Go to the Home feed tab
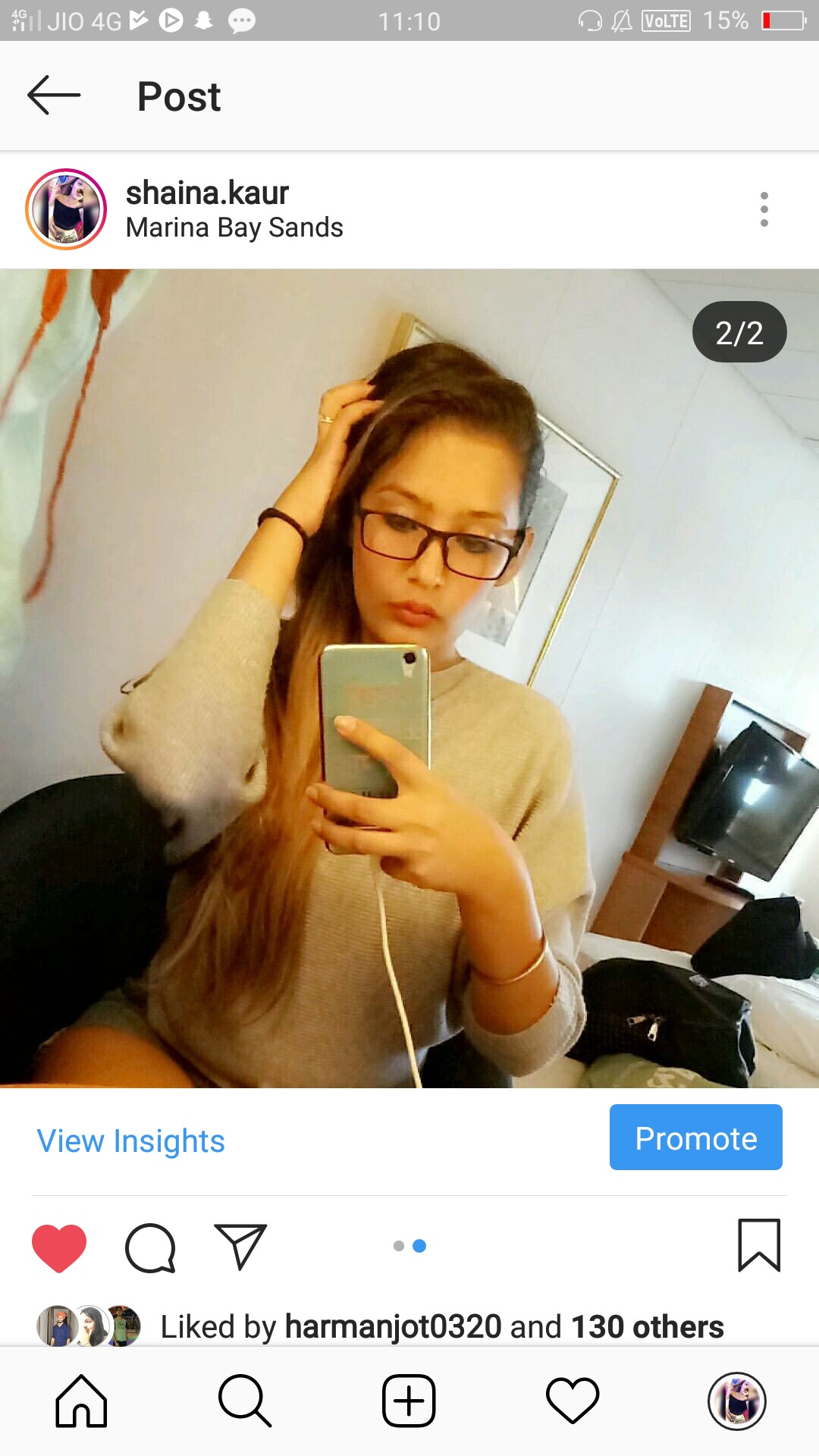This screenshot has height=1456, width=819. (82, 1401)
